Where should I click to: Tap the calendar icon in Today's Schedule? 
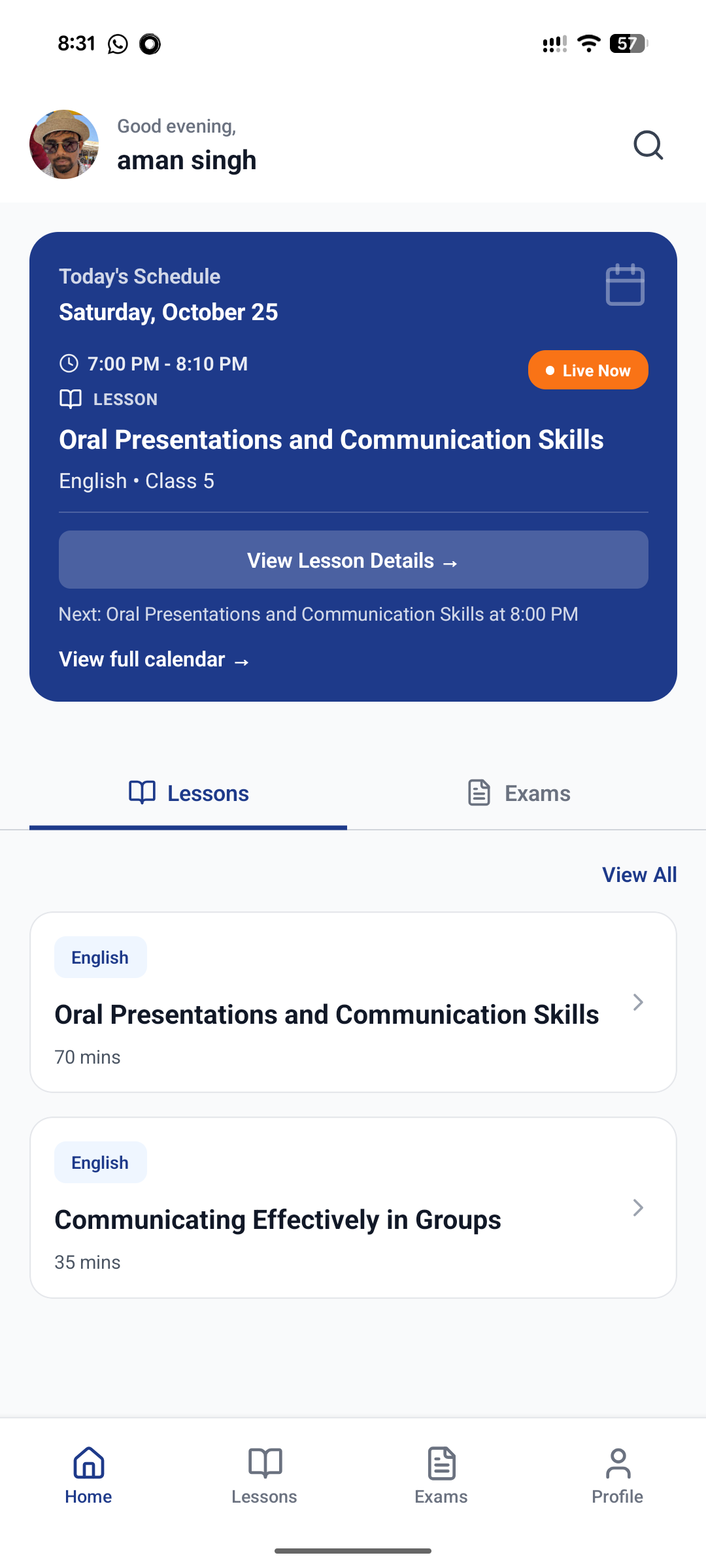(x=625, y=285)
